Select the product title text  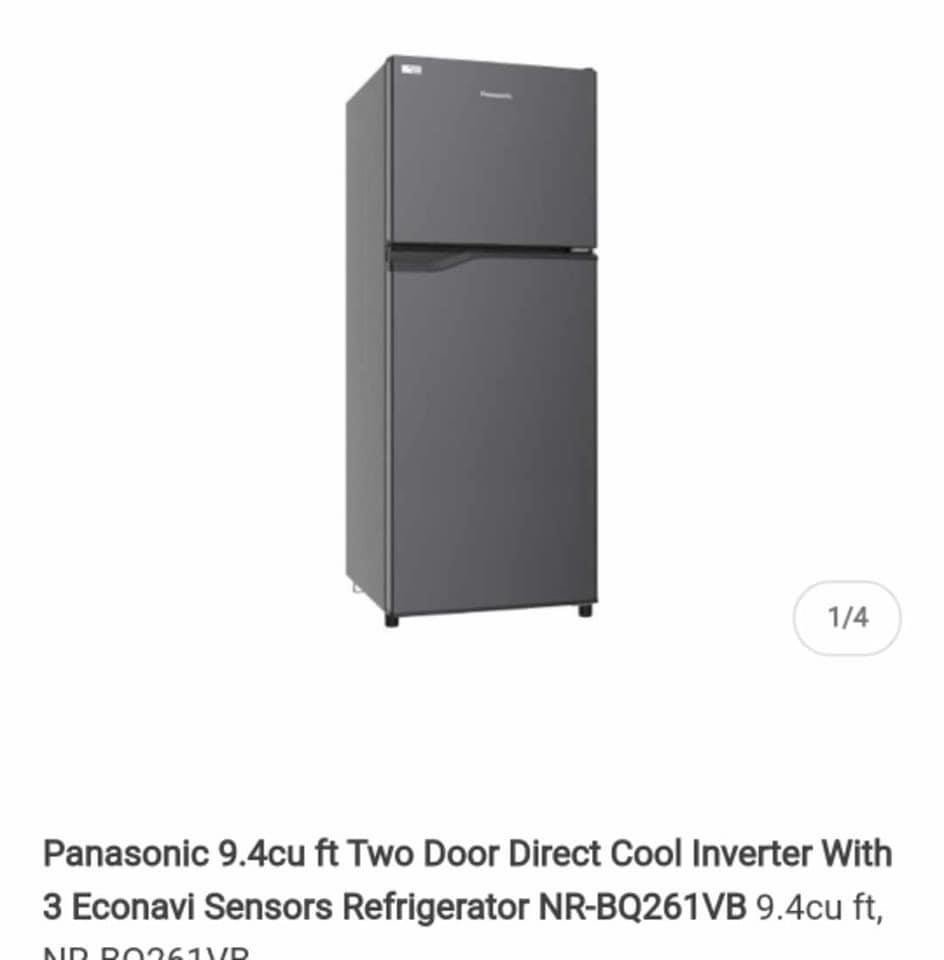click(x=466, y=882)
